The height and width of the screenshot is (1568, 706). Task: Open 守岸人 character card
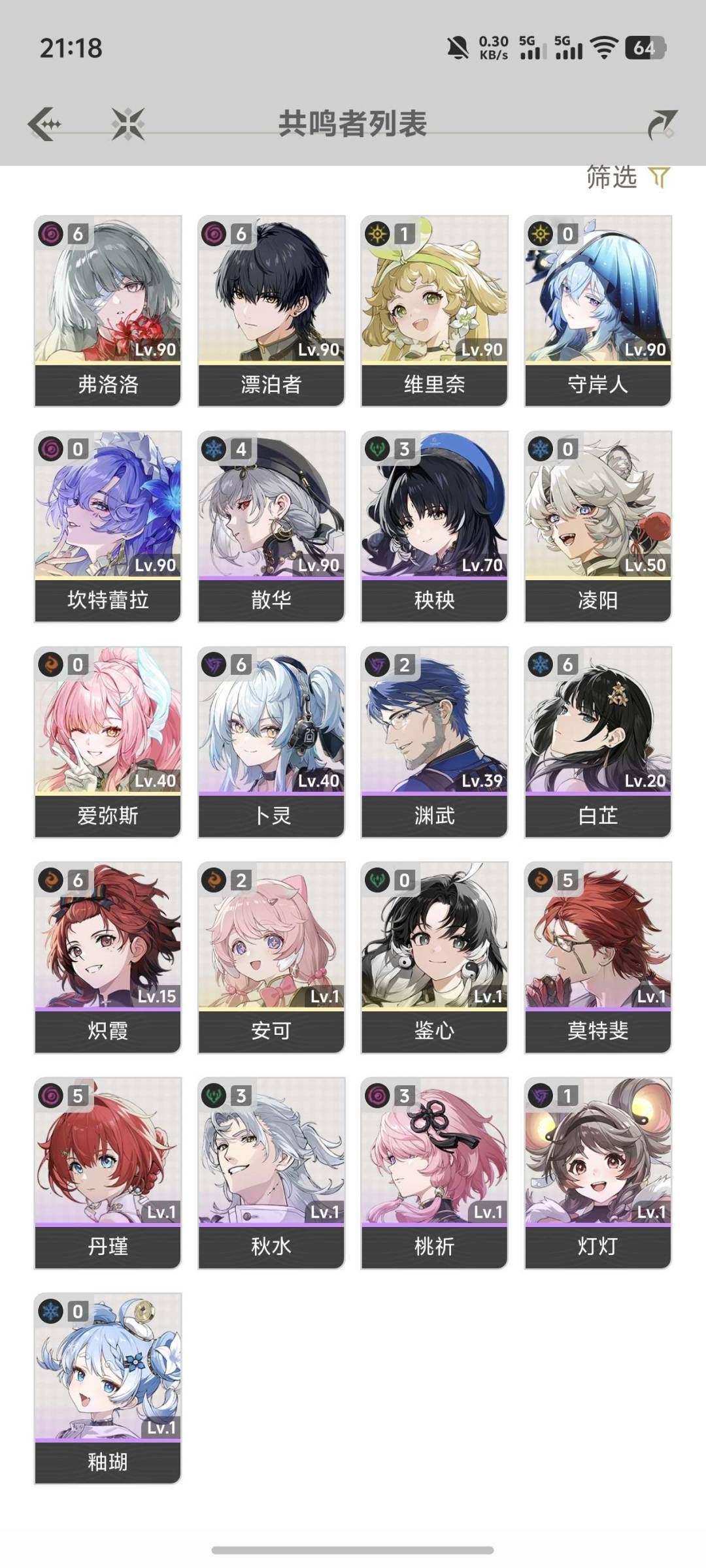point(598,310)
